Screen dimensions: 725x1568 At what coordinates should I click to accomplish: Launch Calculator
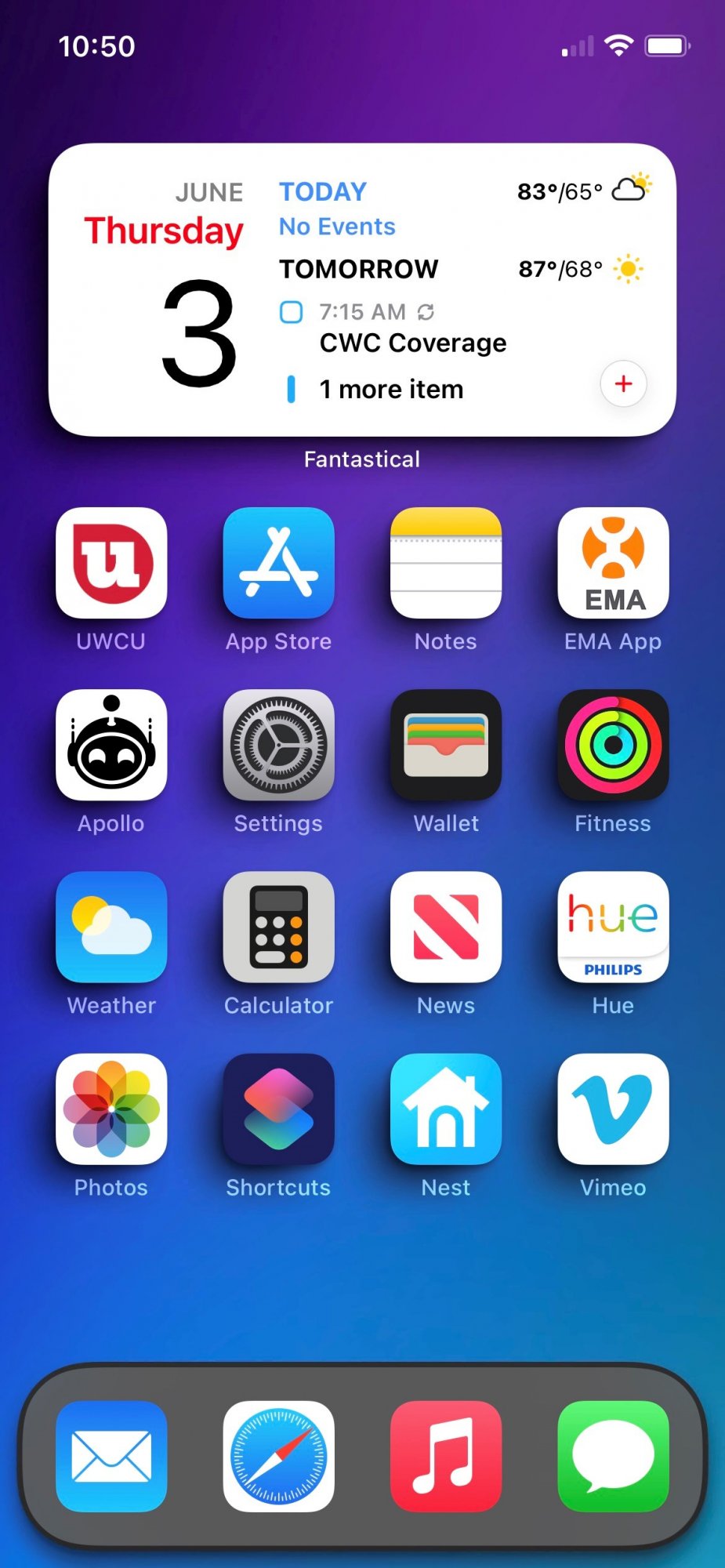coord(278,927)
